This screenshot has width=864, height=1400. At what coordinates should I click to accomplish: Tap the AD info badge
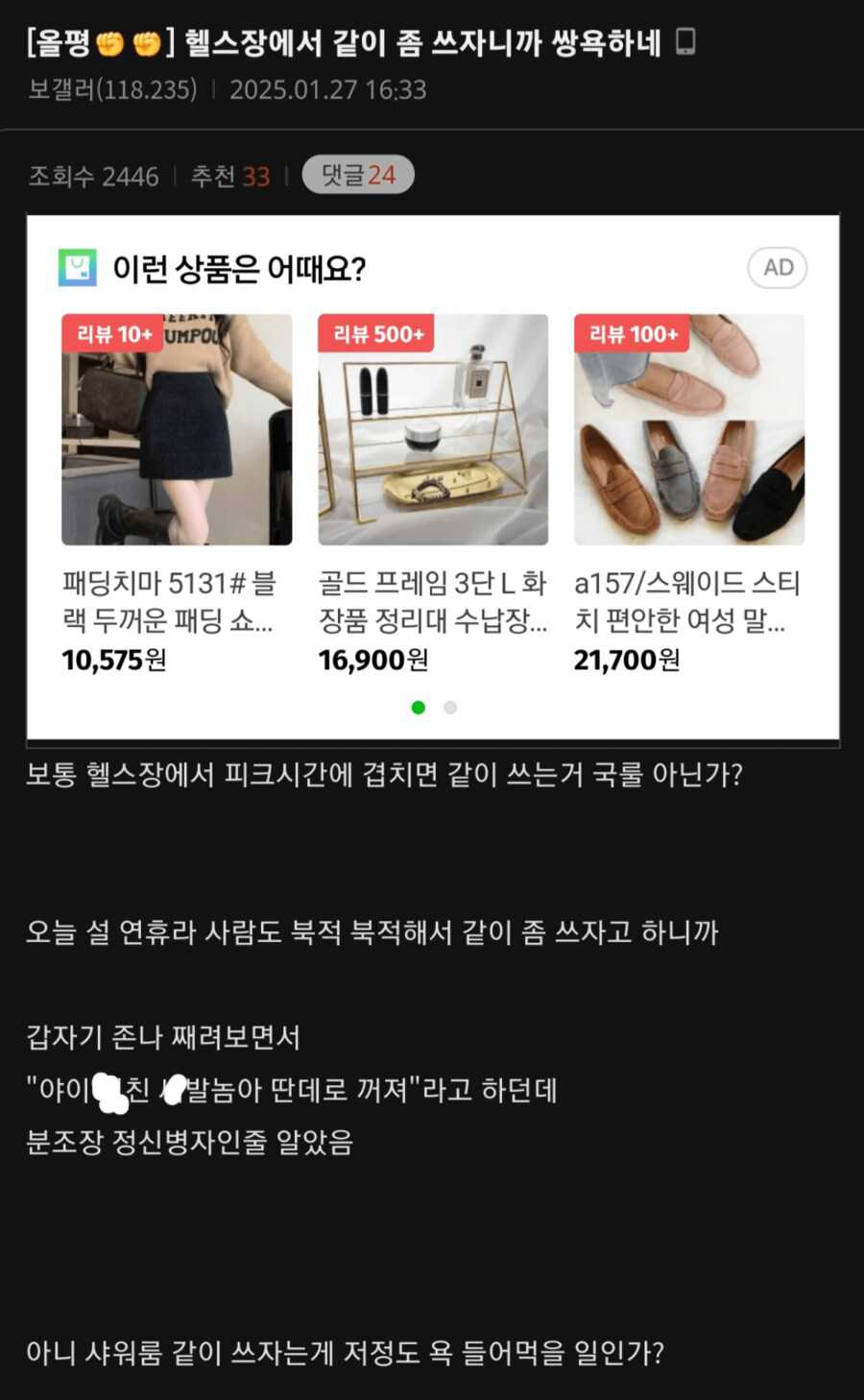click(x=778, y=268)
